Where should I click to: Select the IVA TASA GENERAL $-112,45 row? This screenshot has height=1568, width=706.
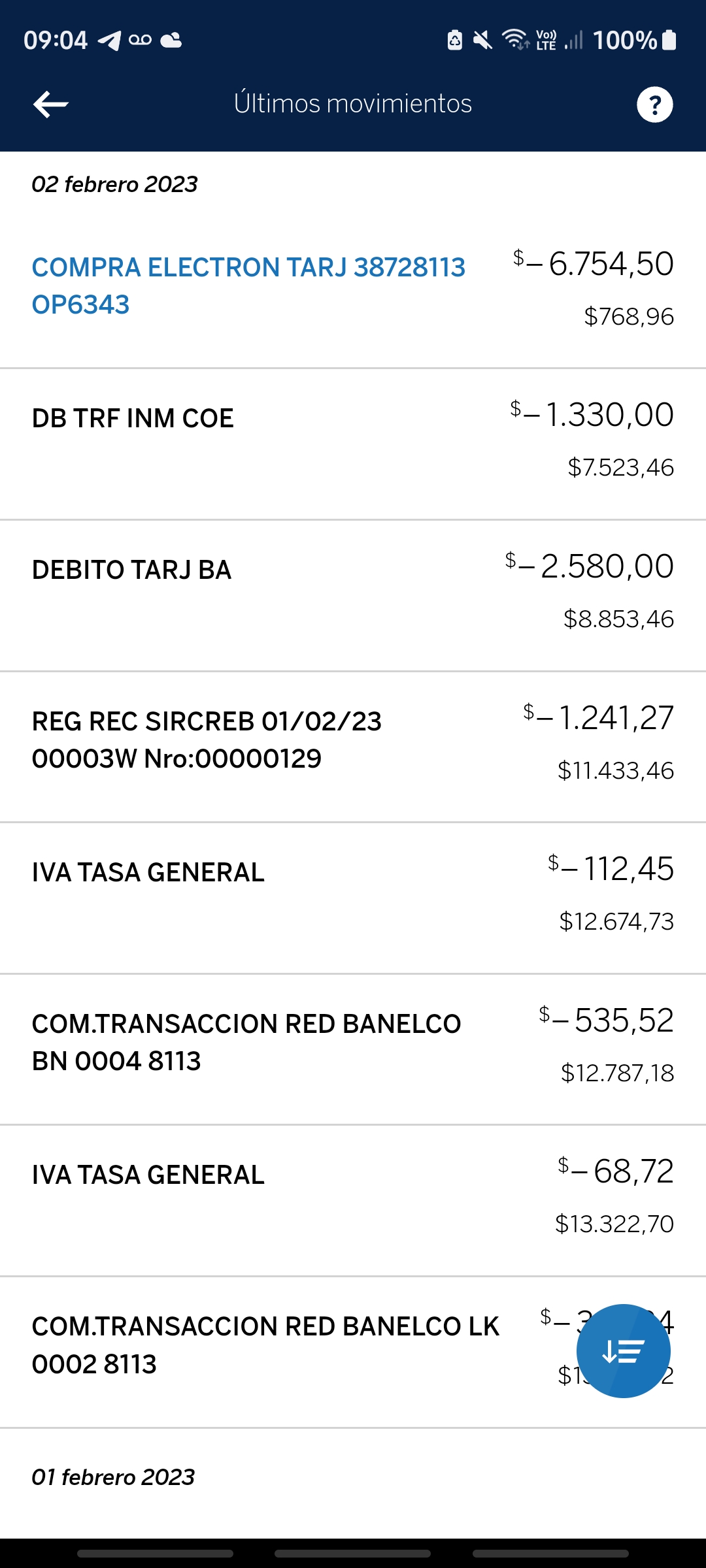(x=353, y=898)
